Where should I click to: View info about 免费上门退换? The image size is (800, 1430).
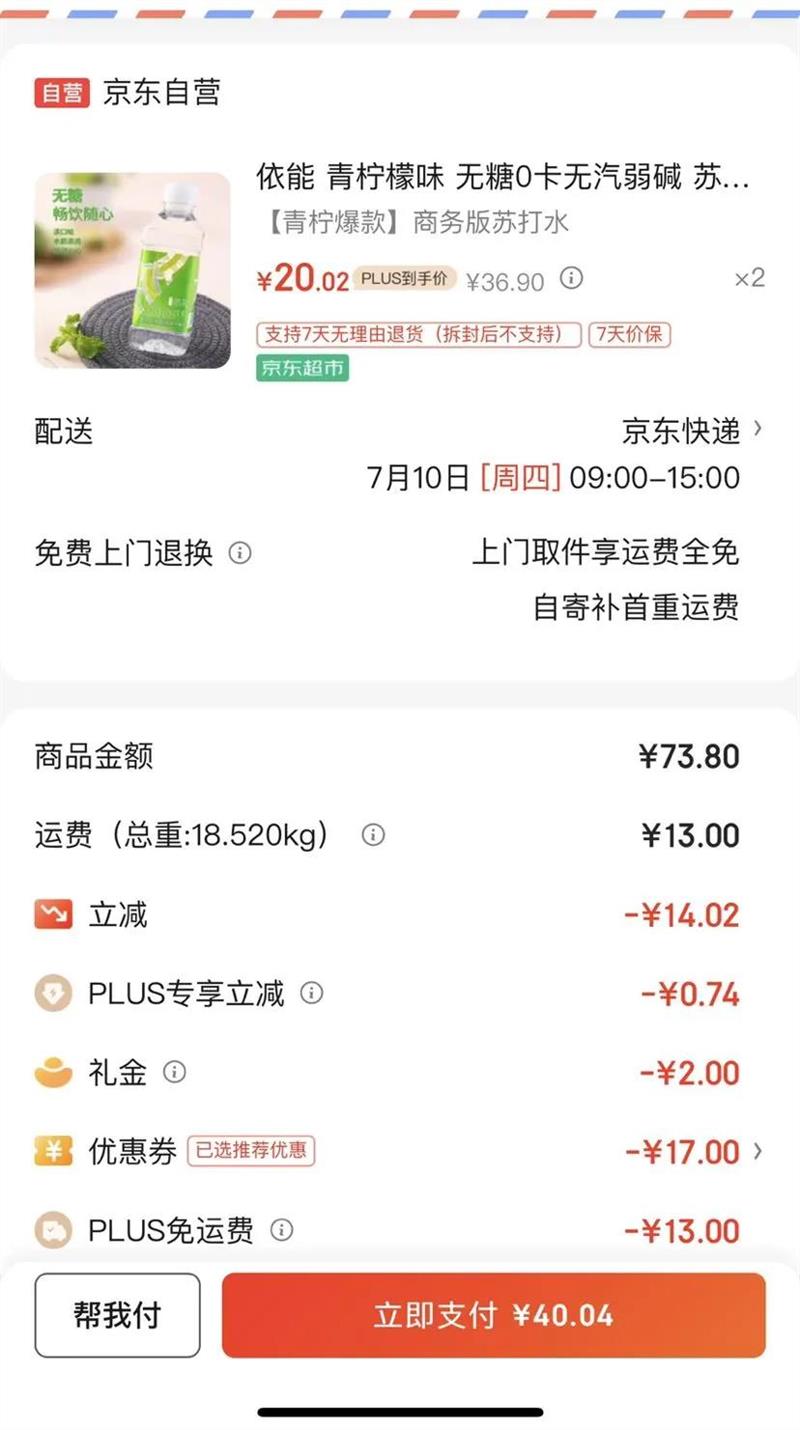point(240,553)
